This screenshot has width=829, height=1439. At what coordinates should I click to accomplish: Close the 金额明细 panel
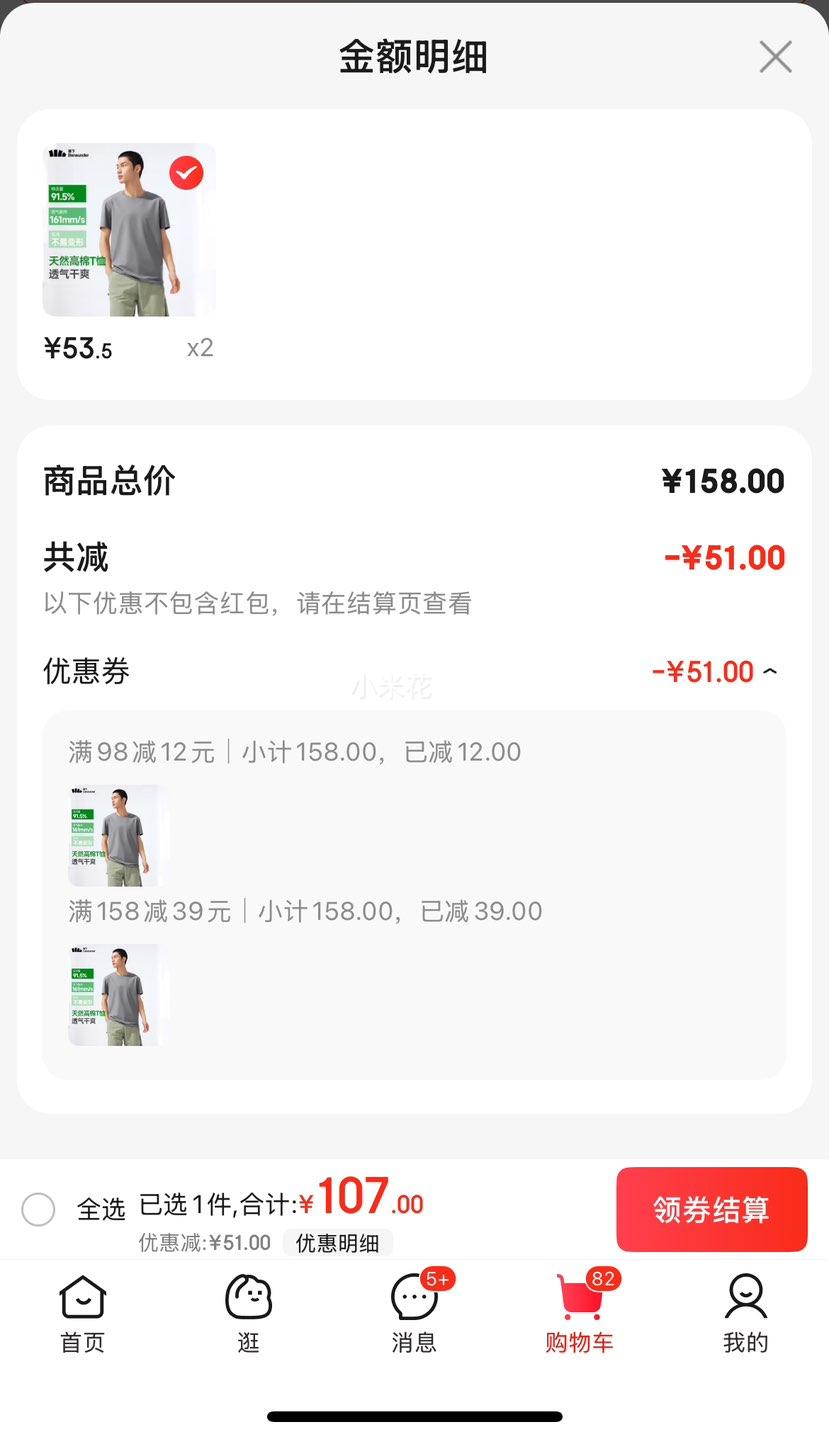click(x=775, y=57)
